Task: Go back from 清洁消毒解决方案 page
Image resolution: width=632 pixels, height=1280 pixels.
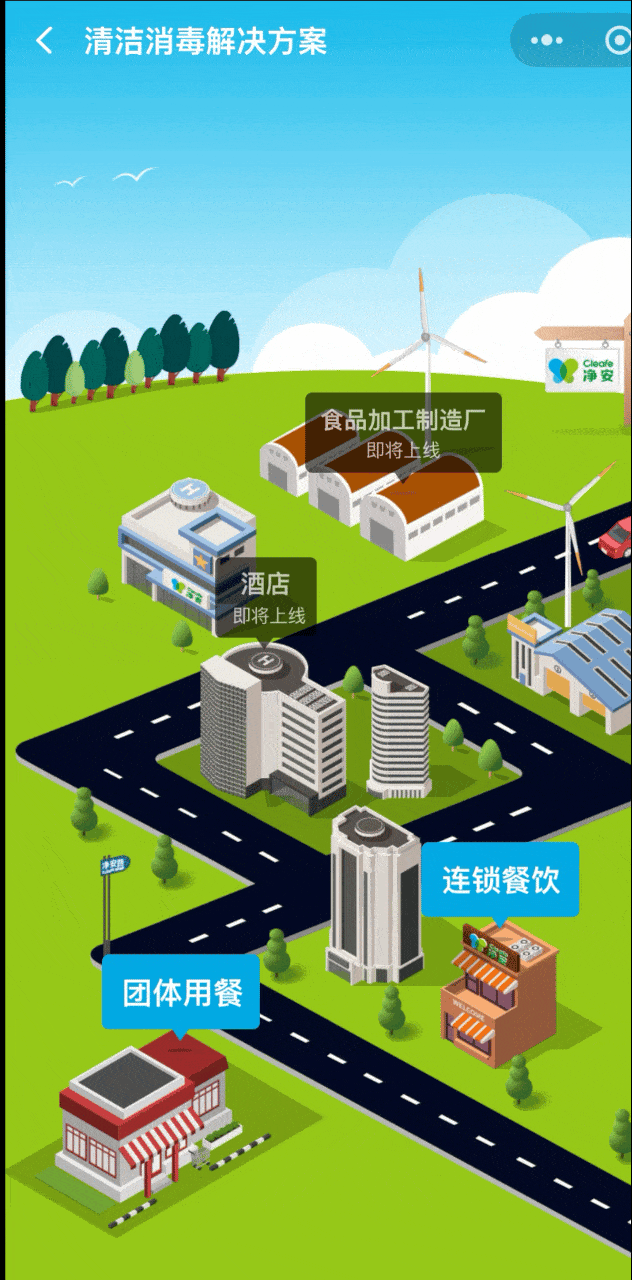Action: (44, 41)
